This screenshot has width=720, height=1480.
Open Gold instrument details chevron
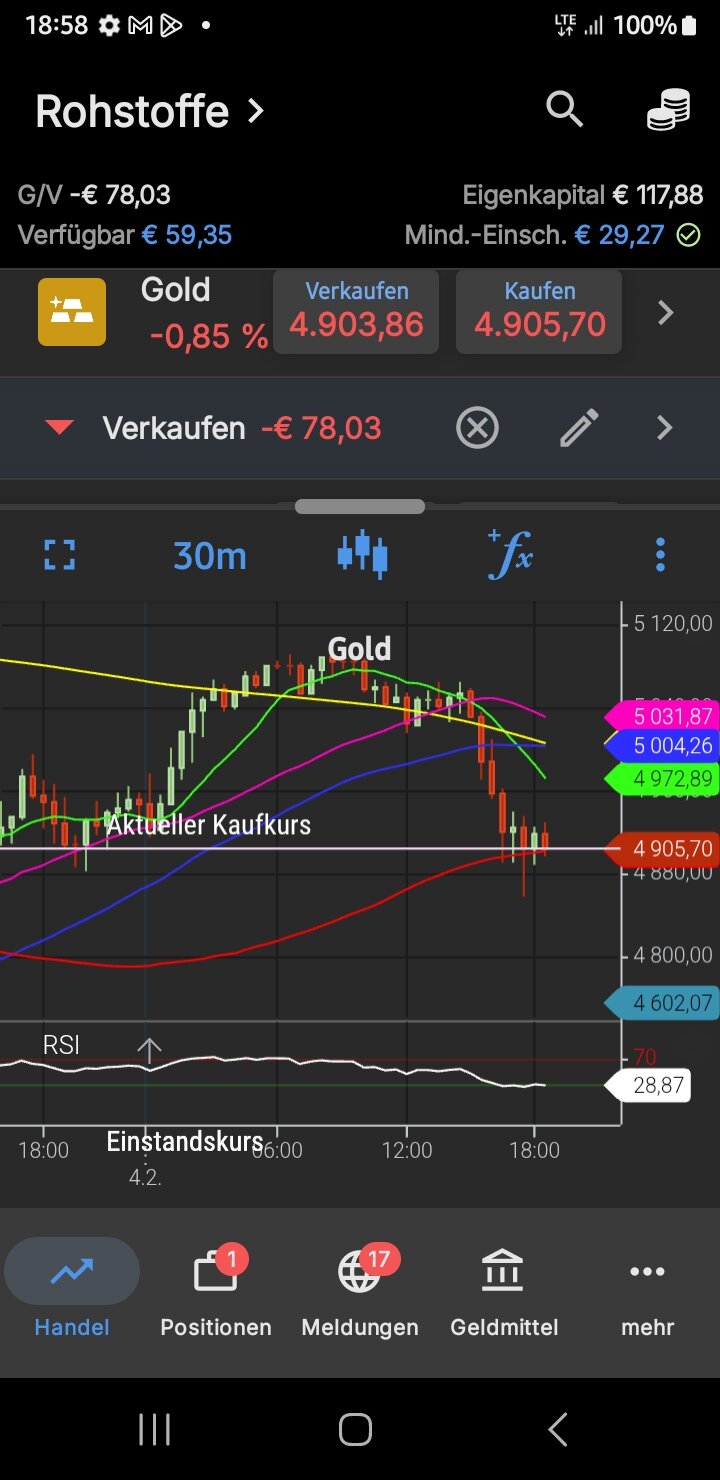[x=665, y=314]
